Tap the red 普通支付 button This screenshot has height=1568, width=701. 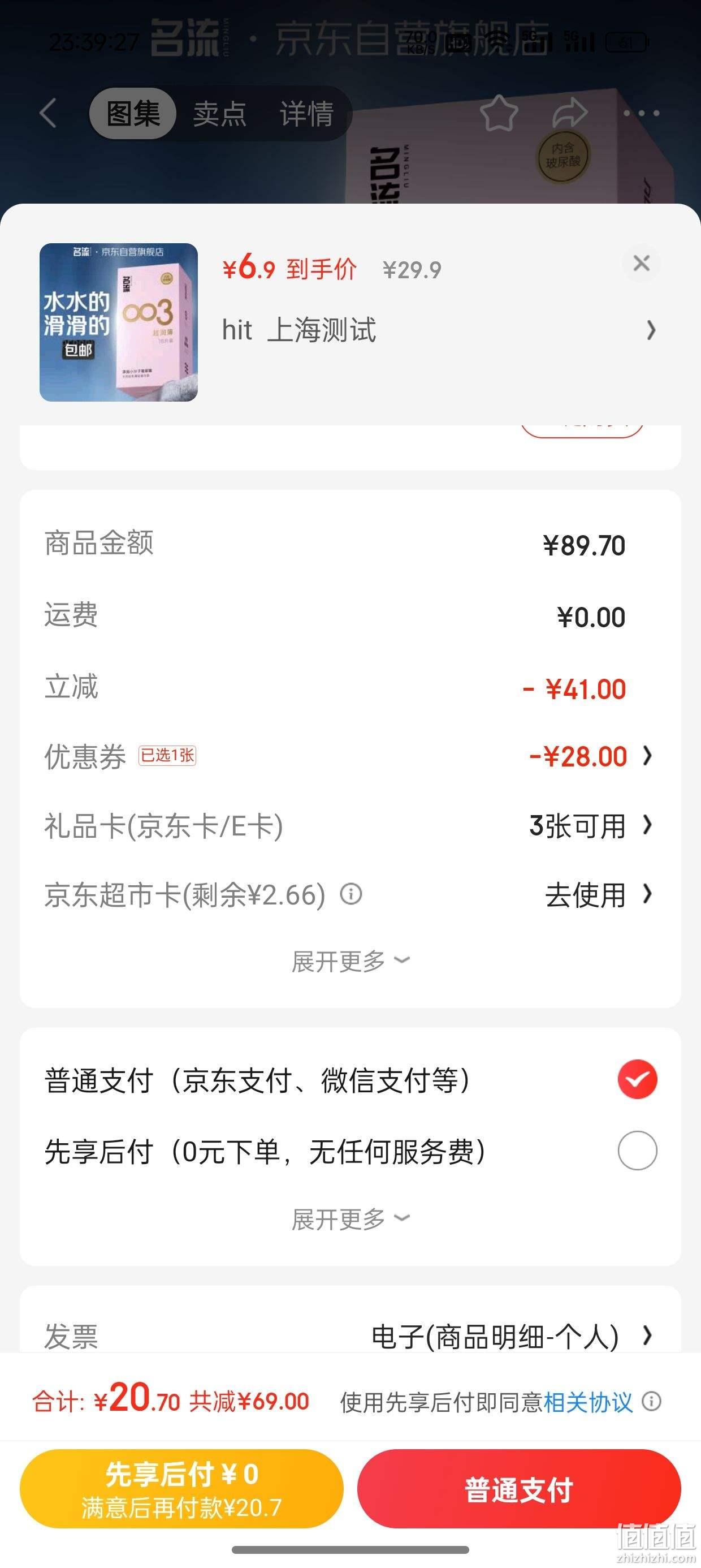click(519, 1489)
